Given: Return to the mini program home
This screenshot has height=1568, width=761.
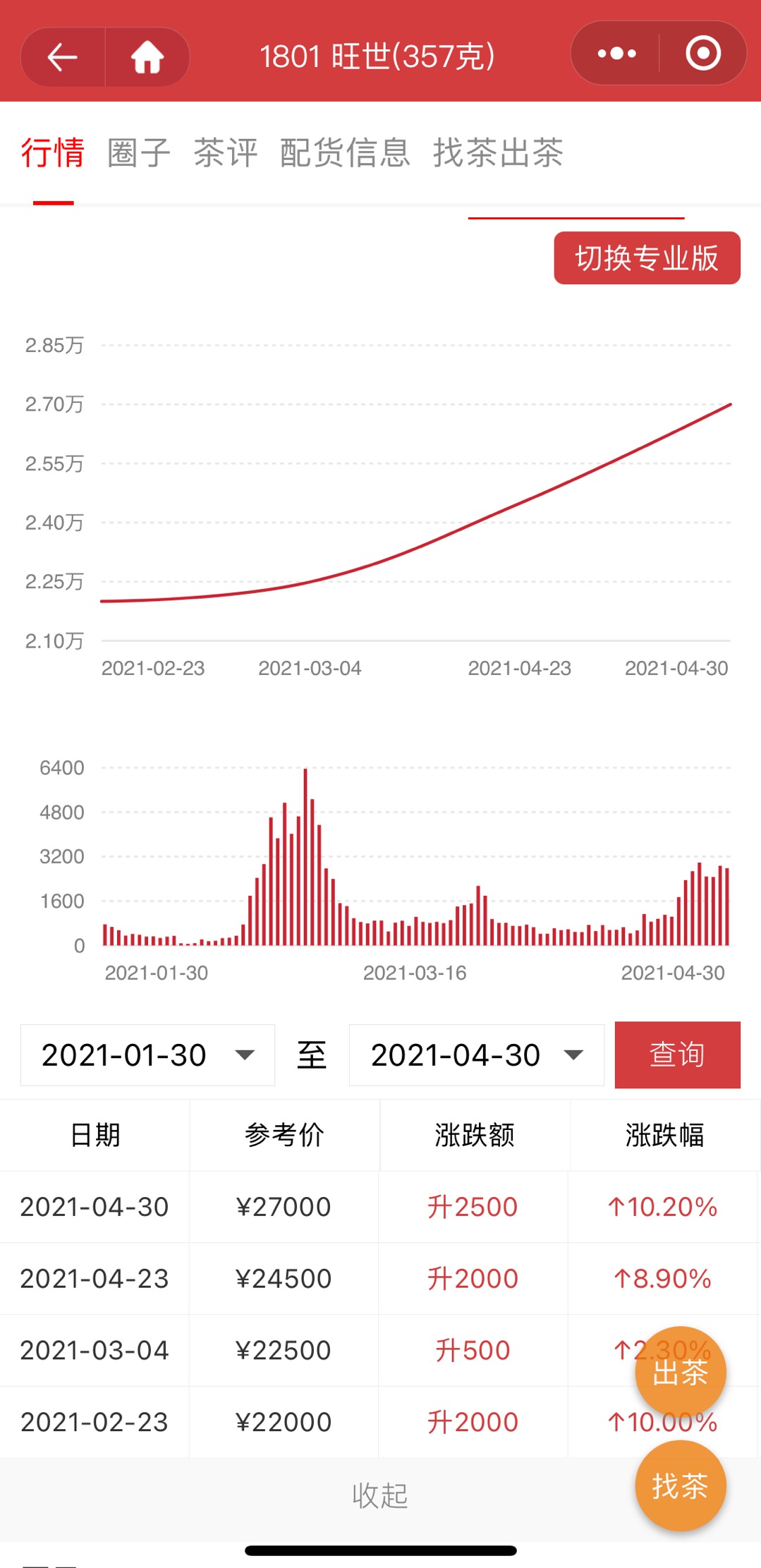Looking at the screenshot, I should coord(147,57).
